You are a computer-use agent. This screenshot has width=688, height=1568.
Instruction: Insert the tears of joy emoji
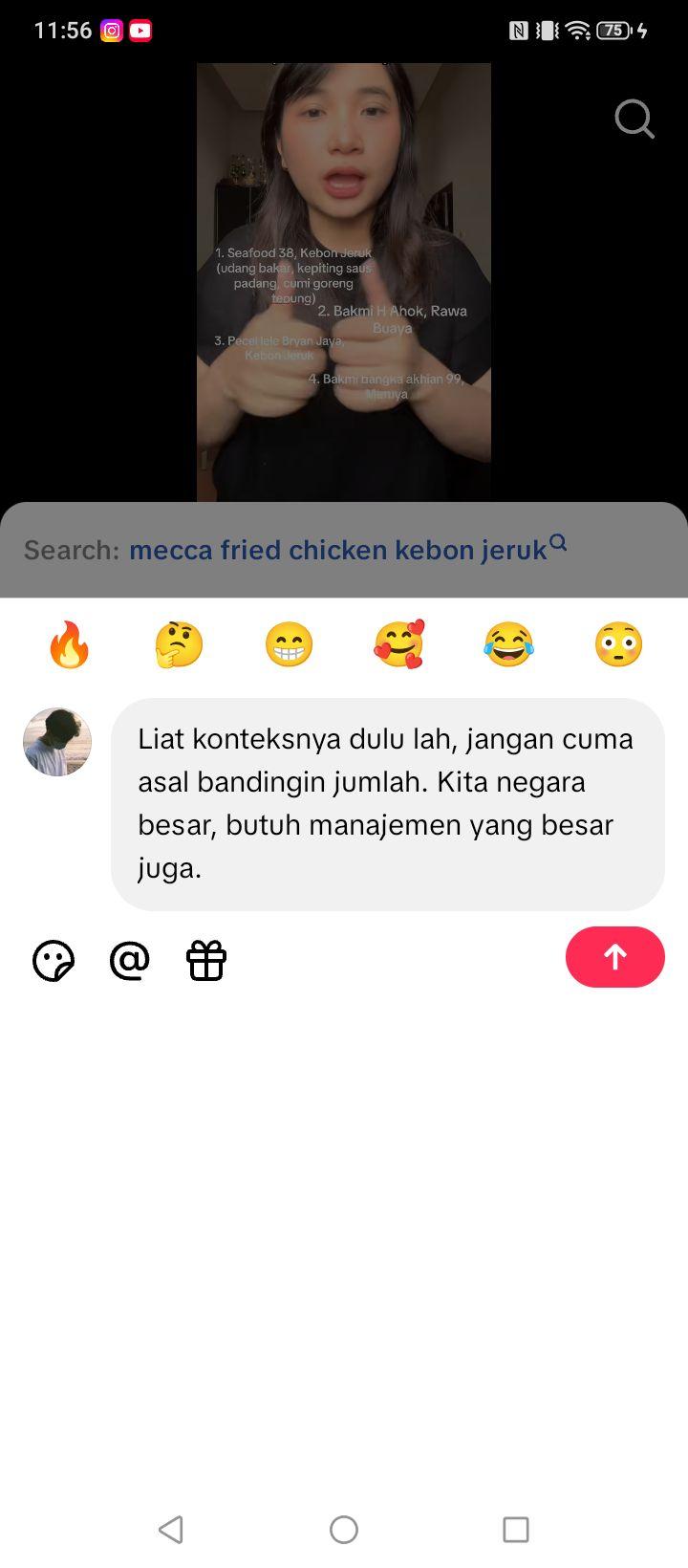pos(508,644)
